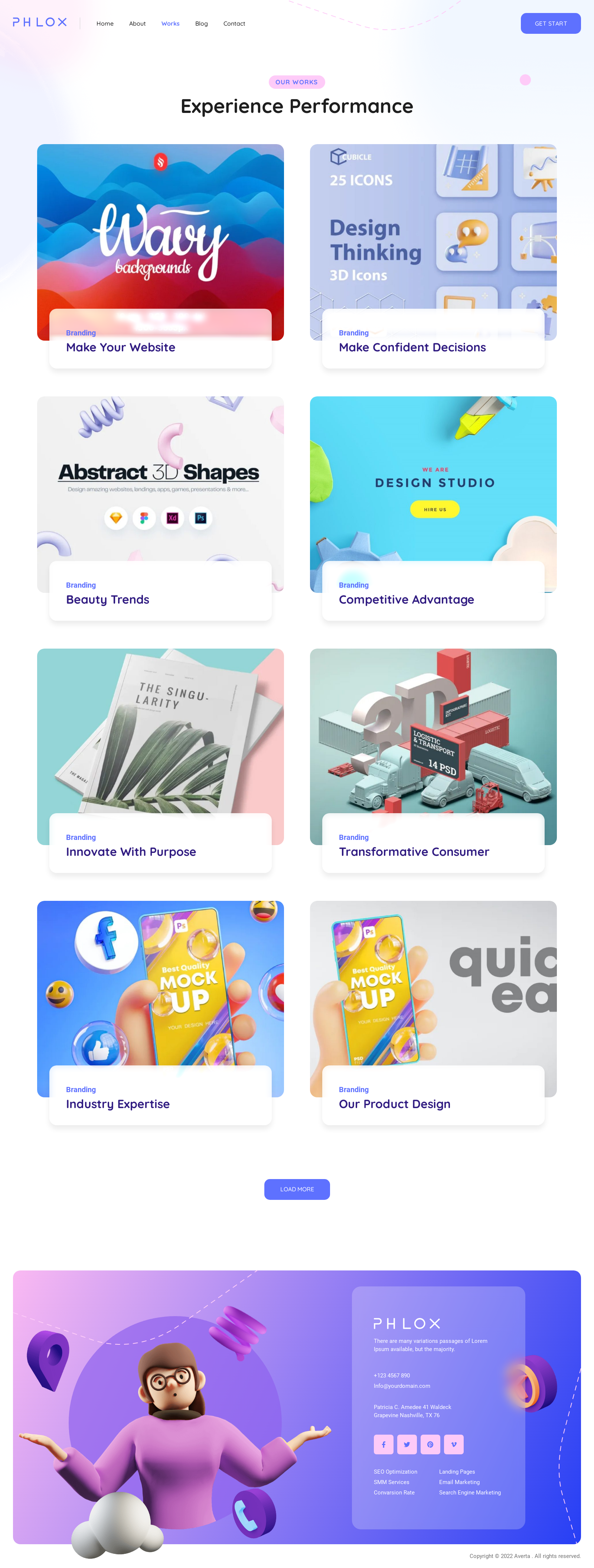Image resolution: width=594 pixels, height=1568 pixels.
Task: Tap the Vimeo icon in footer
Action: coord(453,1444)
